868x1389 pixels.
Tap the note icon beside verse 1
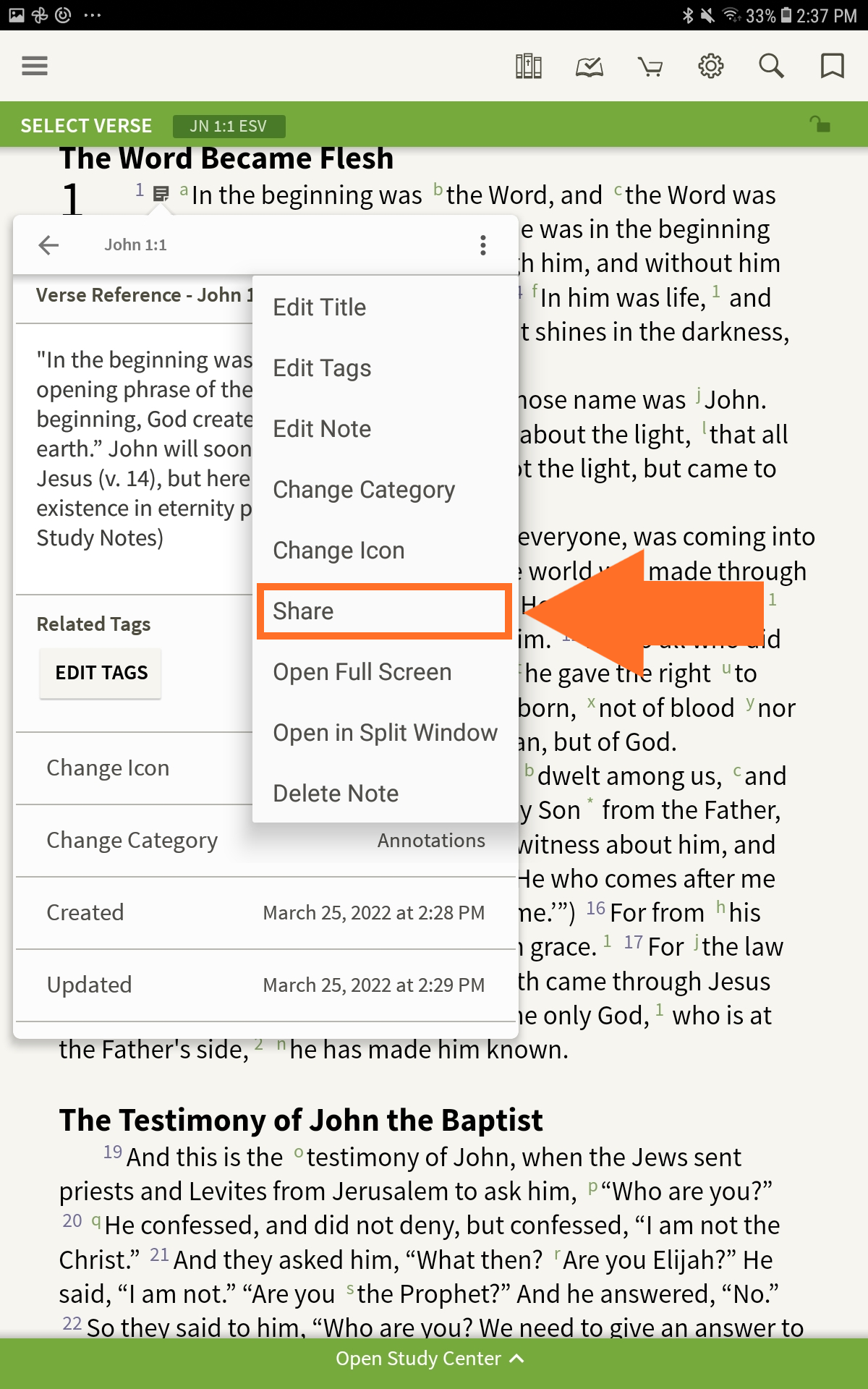161,194
